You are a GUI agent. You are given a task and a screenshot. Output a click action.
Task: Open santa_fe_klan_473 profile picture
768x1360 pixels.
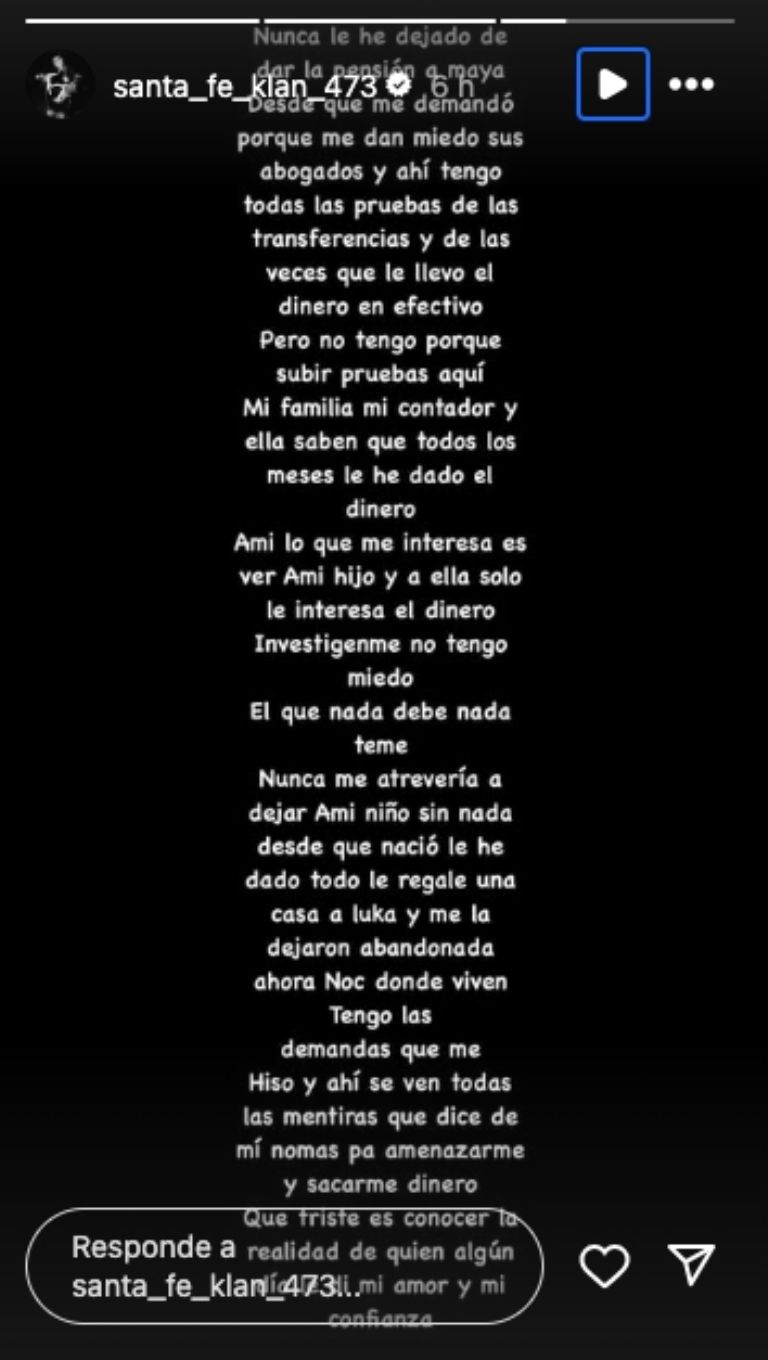tap(59, 85)
